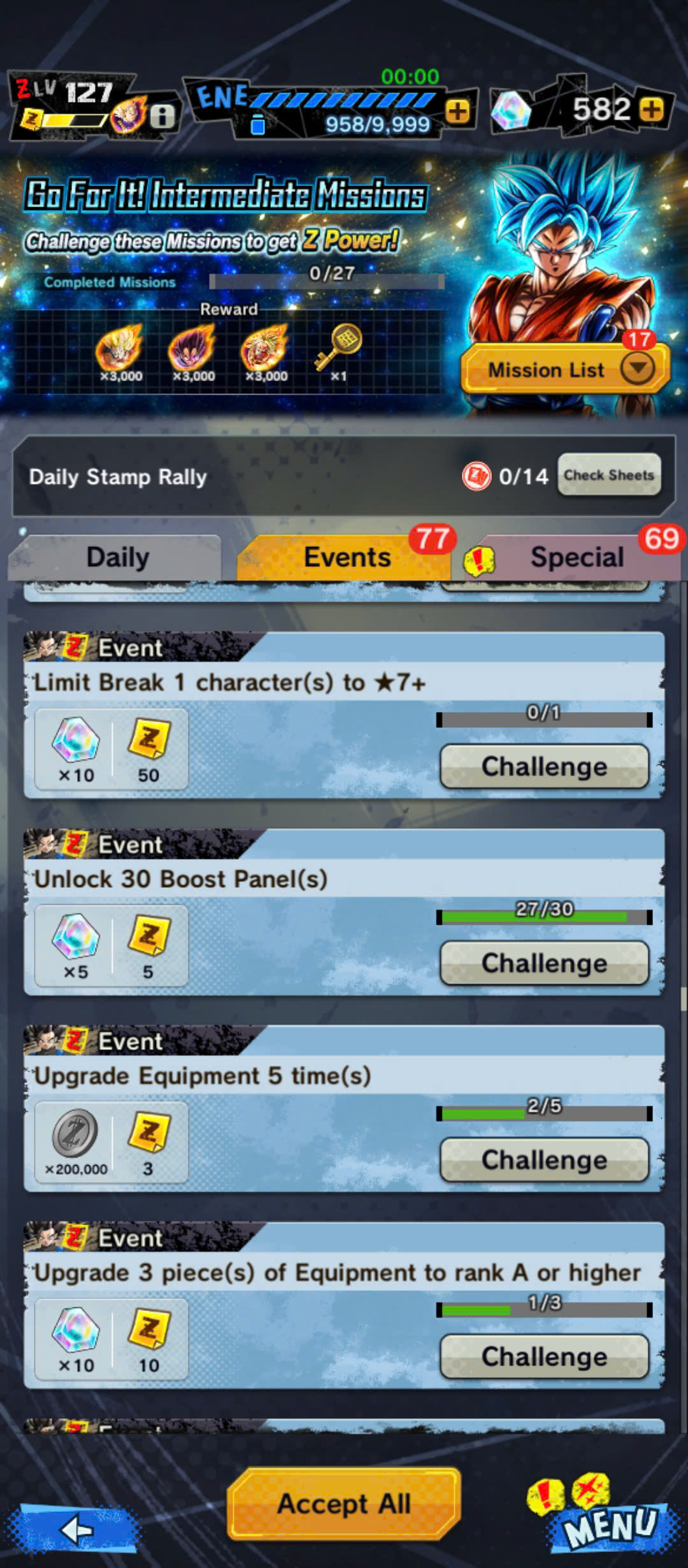Switch to the Special tab
The image size is (688, 1568).
tap(577, 557)
